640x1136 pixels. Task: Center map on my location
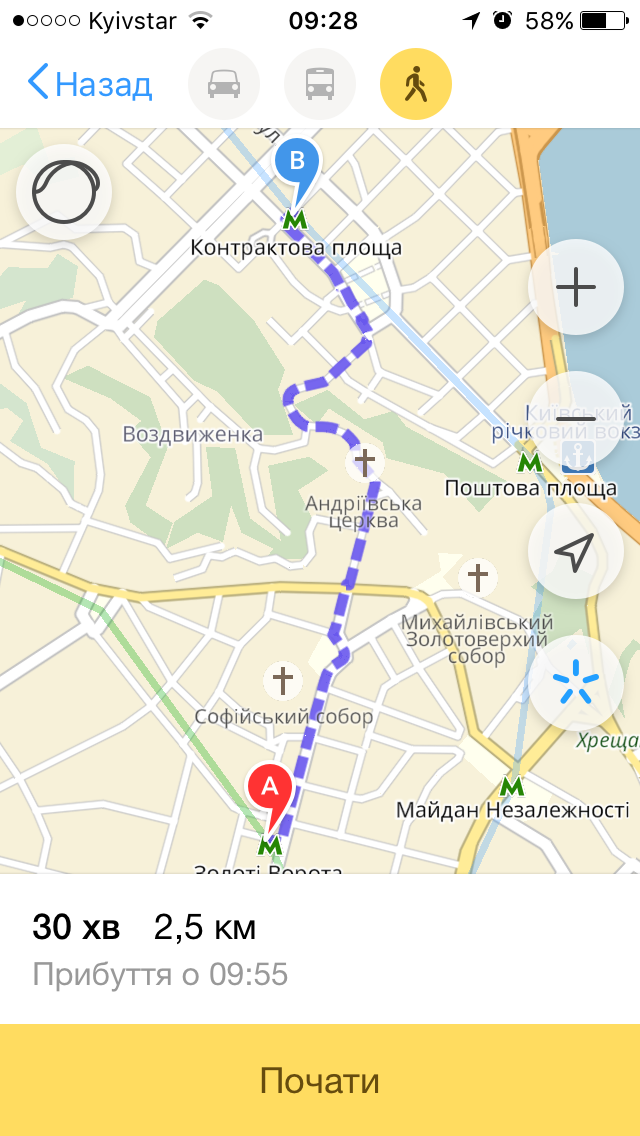576,551
